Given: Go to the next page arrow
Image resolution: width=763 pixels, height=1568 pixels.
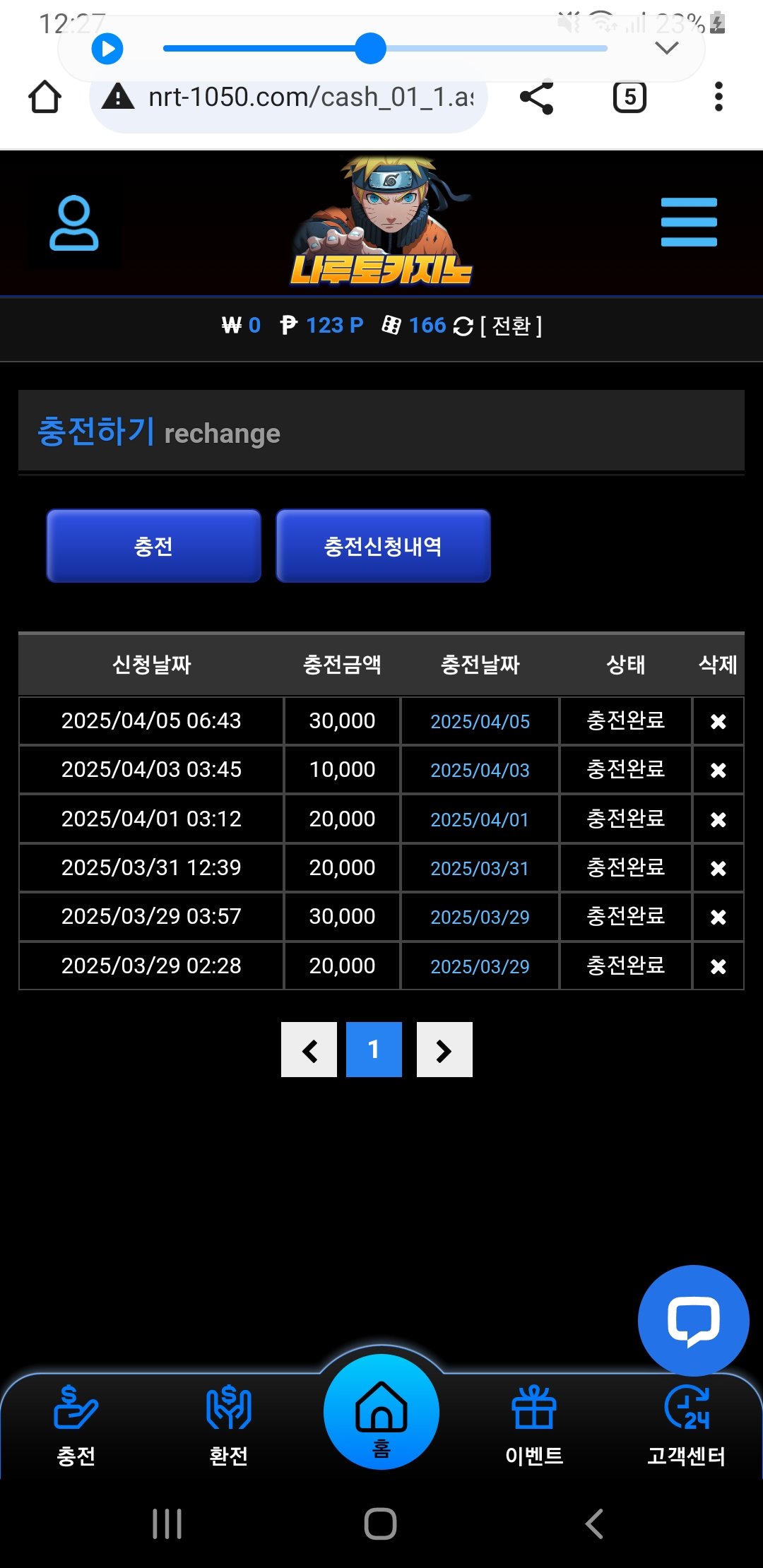Looking at the screenshot, I should pos(444,1050).
